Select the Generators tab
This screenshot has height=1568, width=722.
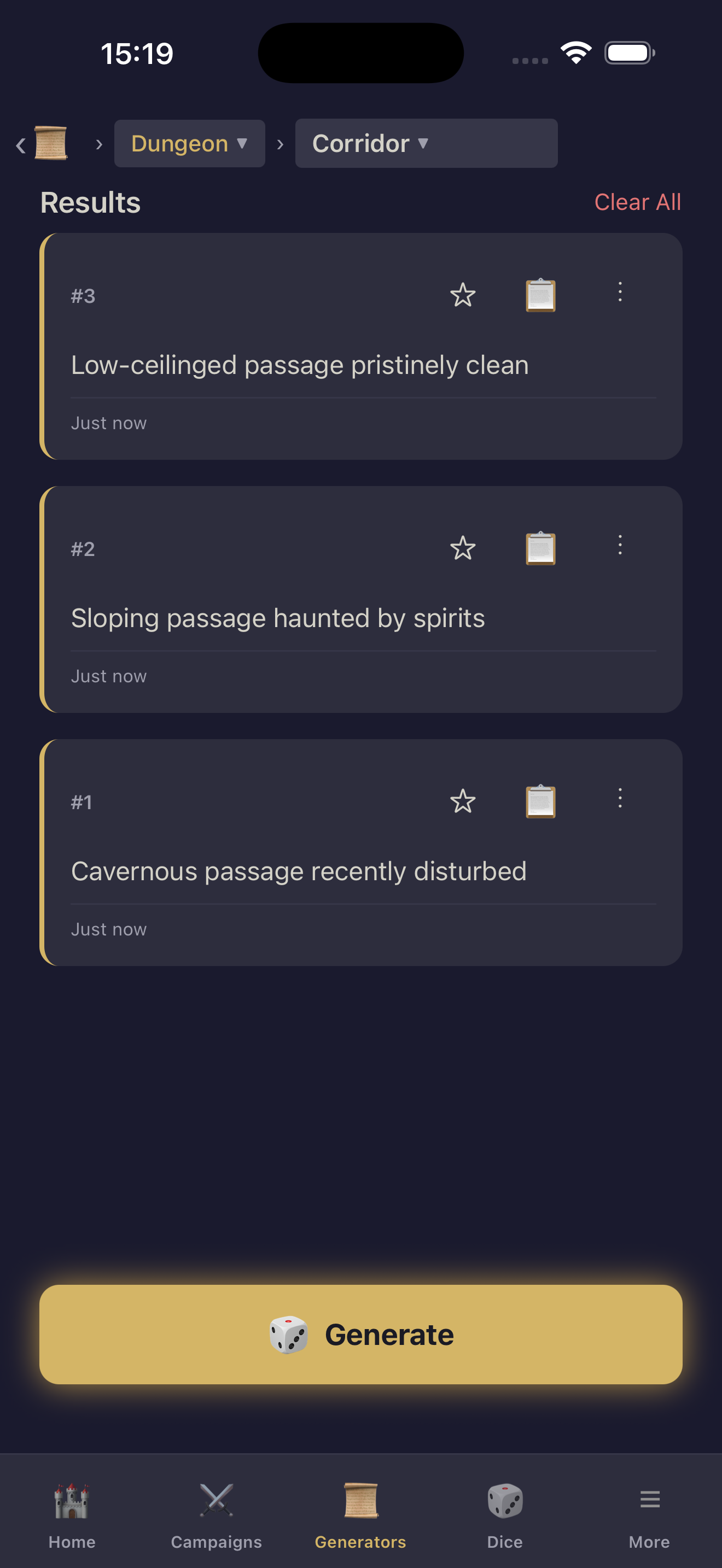click(x=360, y=1515)
